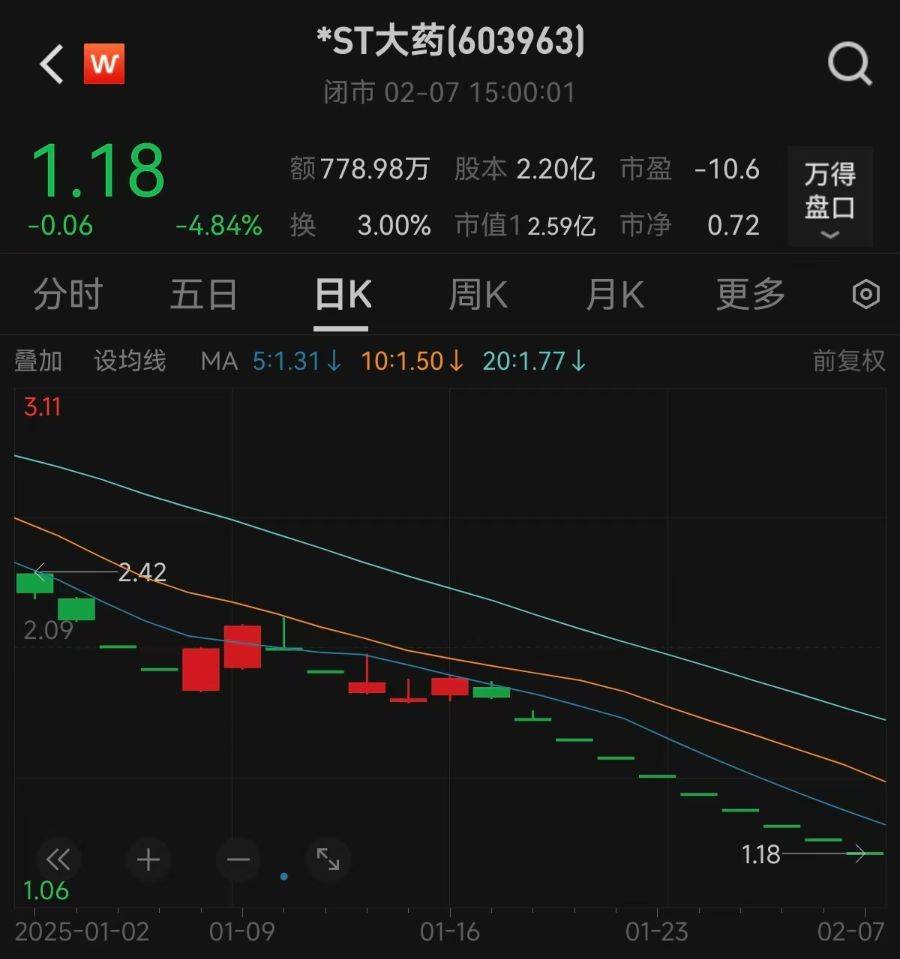Click the Wind (W) app logo icon

(x=105, y=63)
